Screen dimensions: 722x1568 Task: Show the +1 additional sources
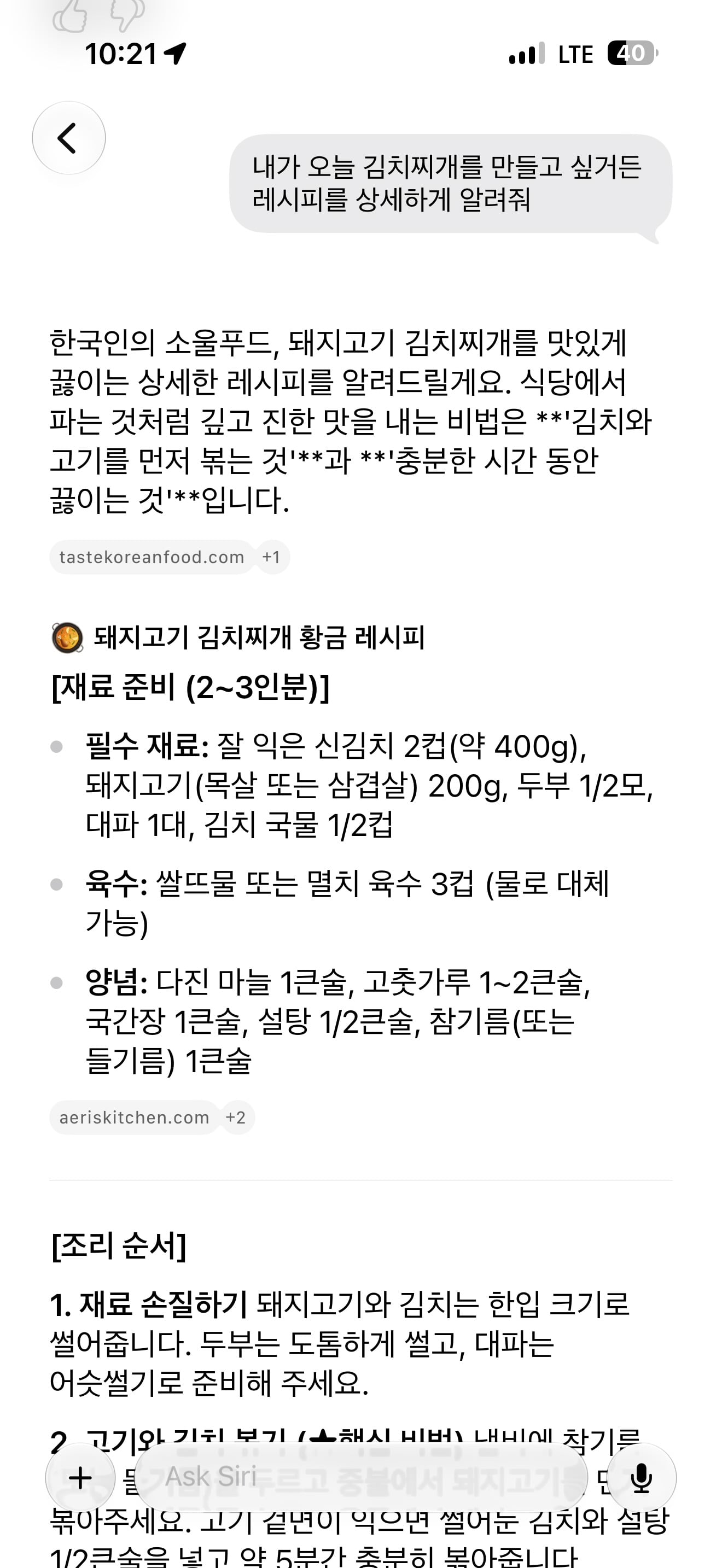(271, 557)
